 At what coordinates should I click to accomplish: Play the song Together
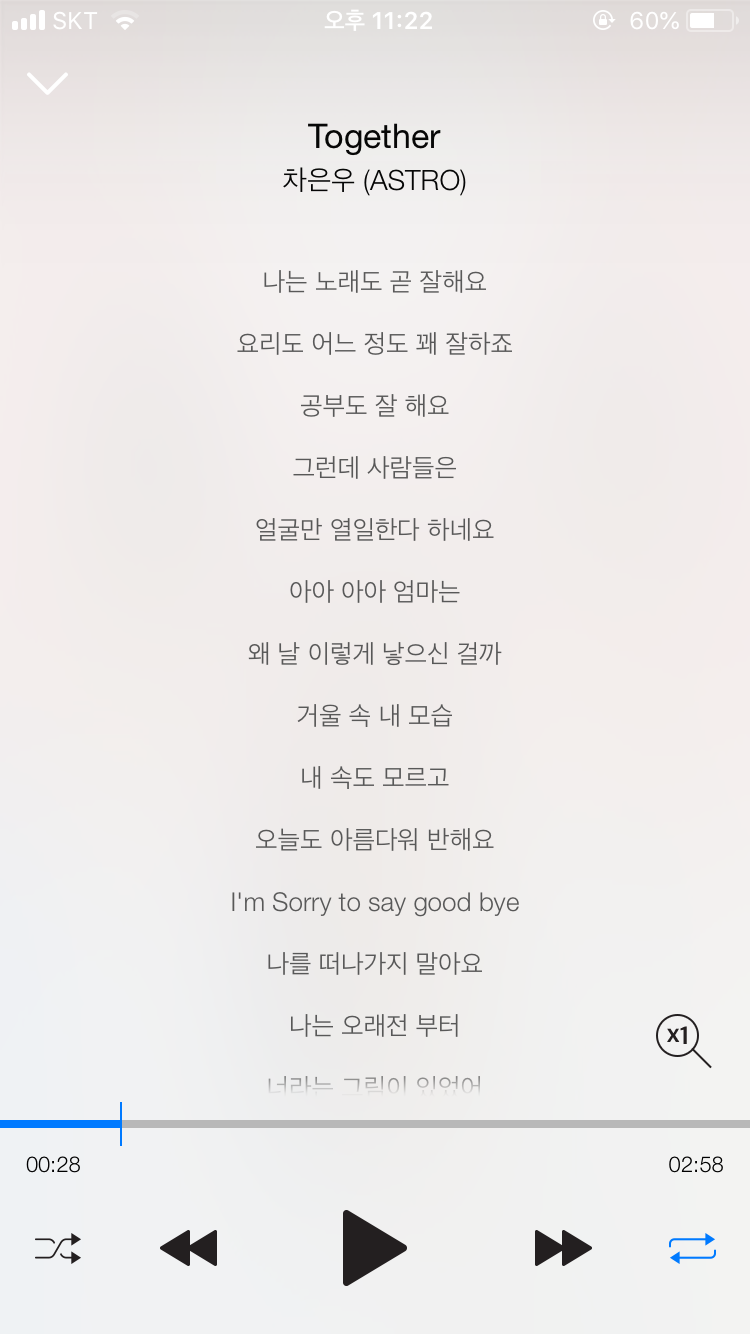[374, 1247]
